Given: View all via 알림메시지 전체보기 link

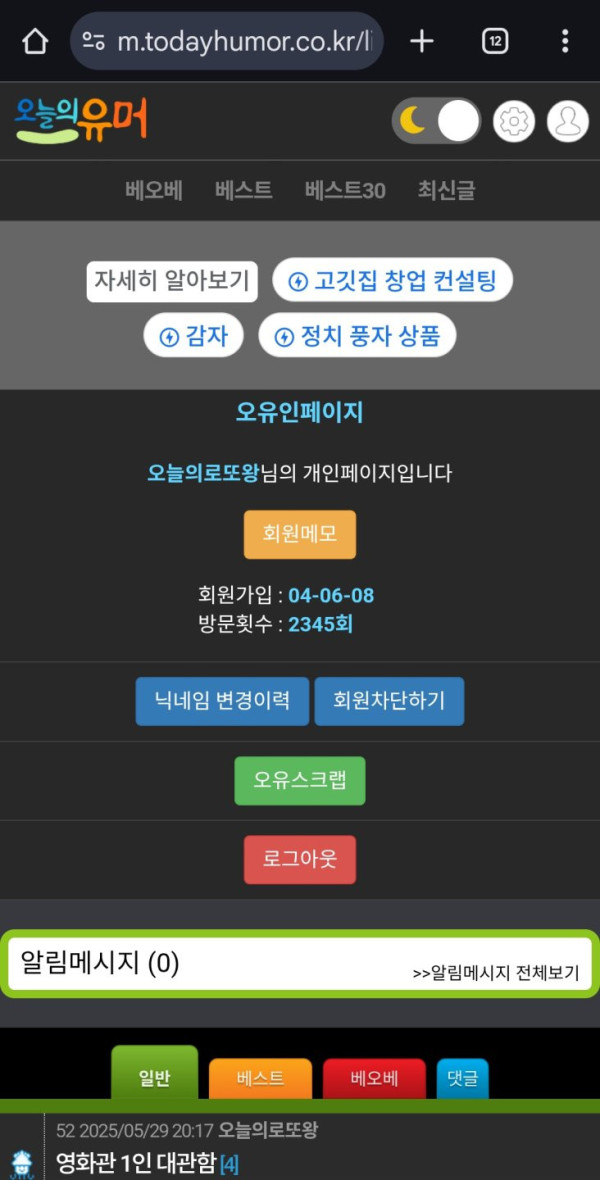Looking at the screenshot, I should tap(496, 972).
